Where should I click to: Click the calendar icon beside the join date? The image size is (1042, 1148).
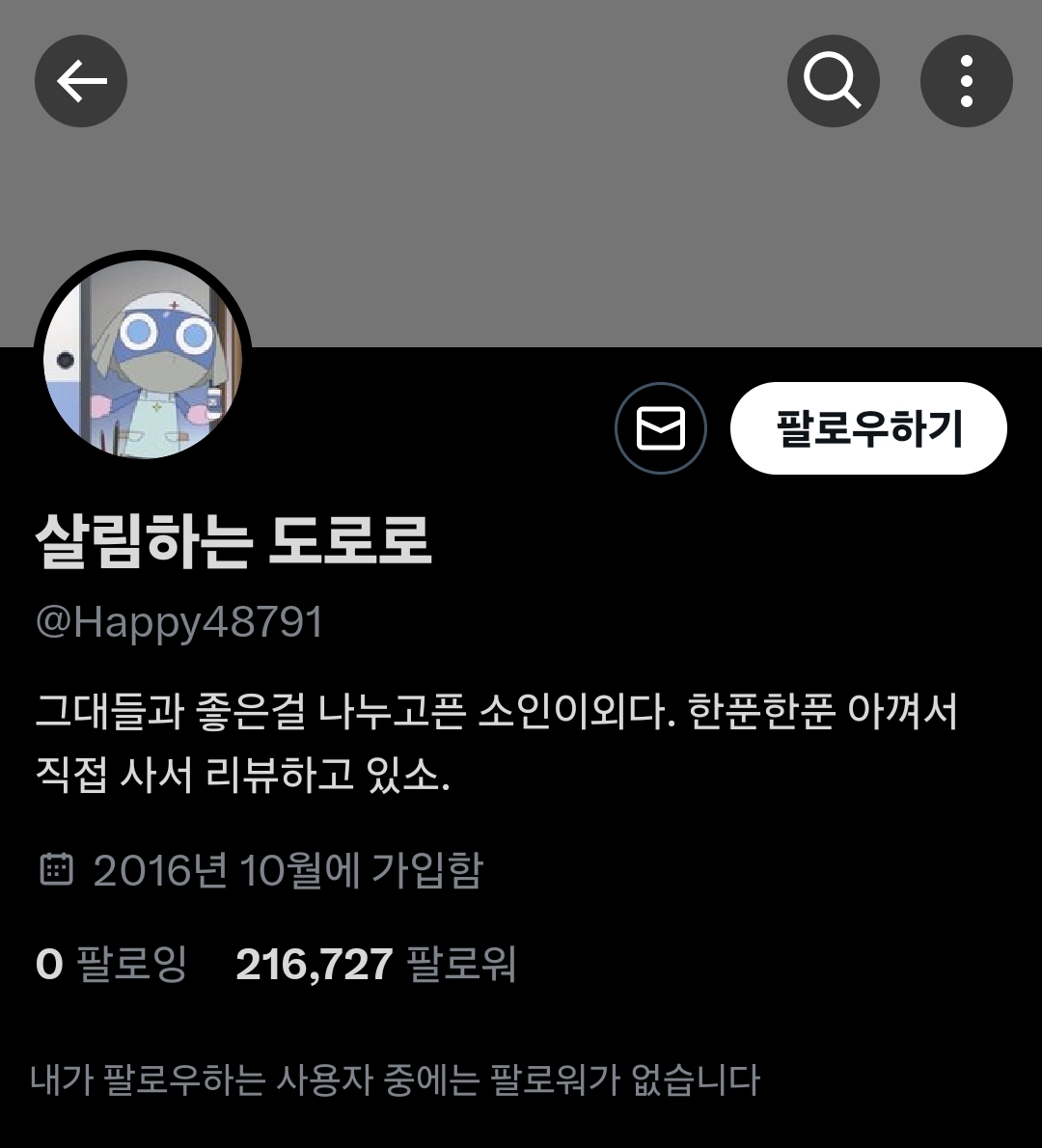tap(58, 871)
